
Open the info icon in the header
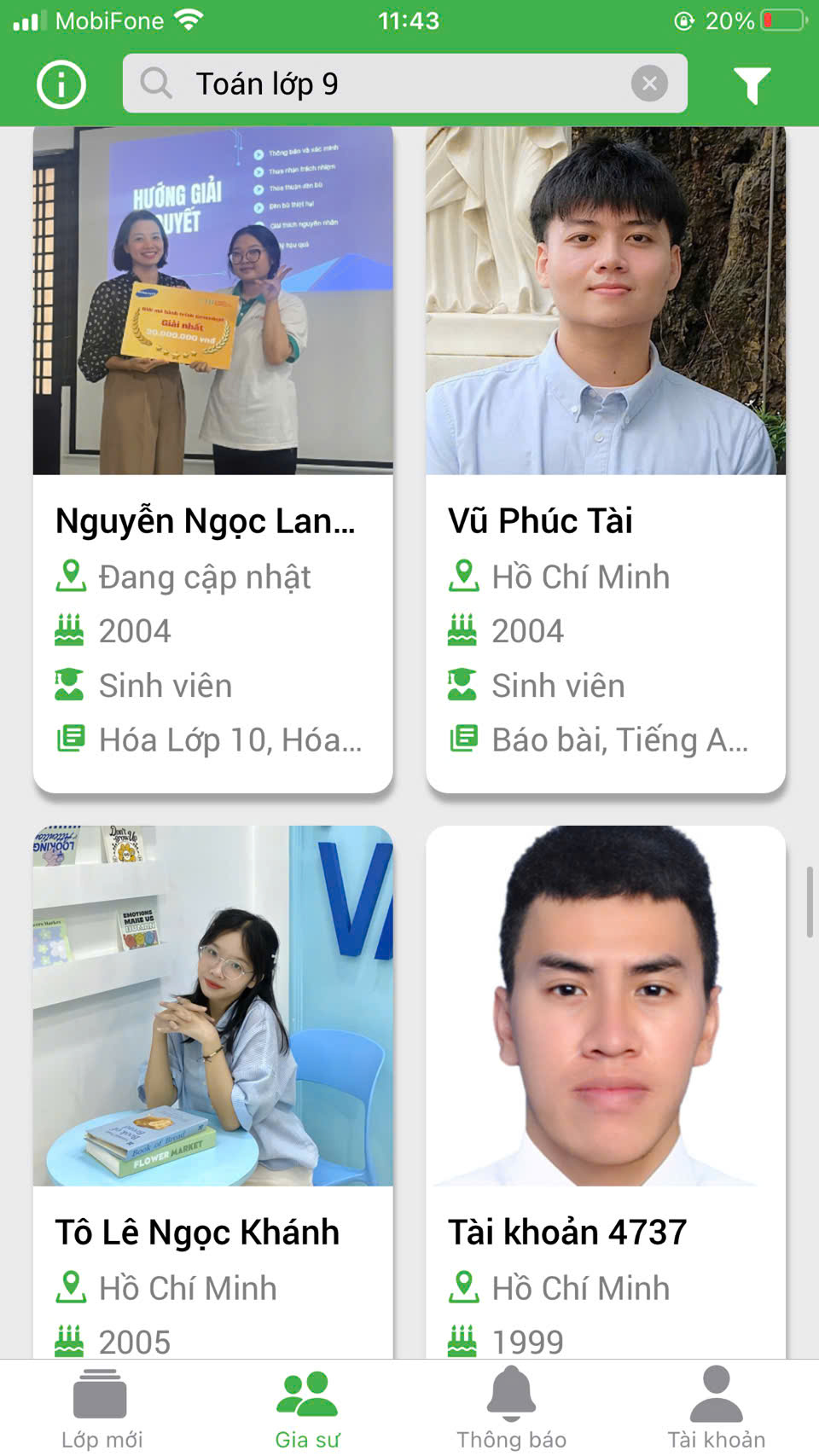click(x=61, y=84)
